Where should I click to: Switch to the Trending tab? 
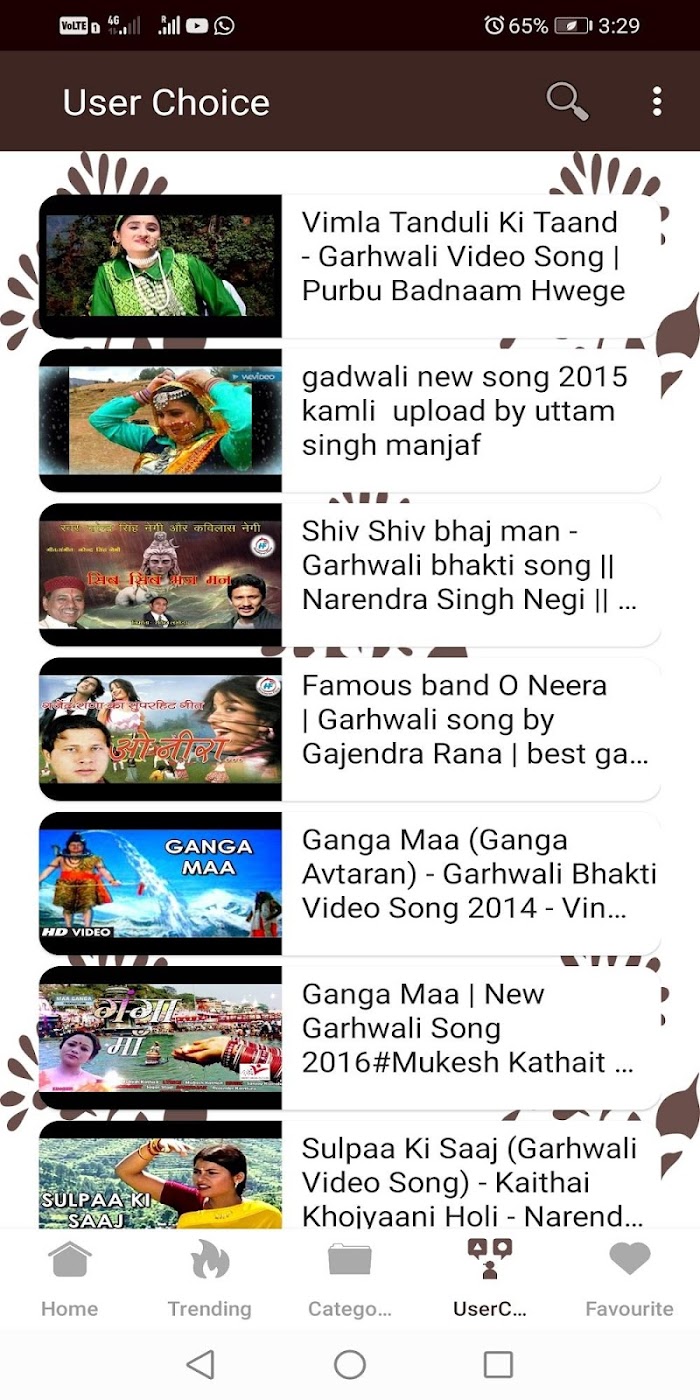click(210, 1278)
